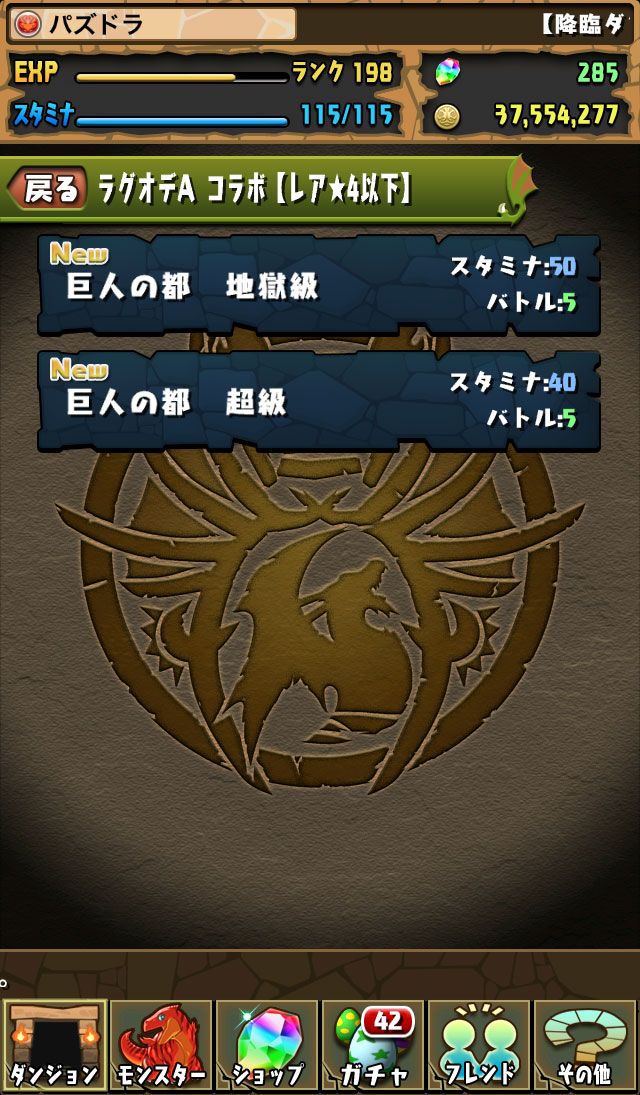Switch to the ダンジョン tab
Image resolution: width=640 pixels, height=1095 pixels.
[55, 1046]
